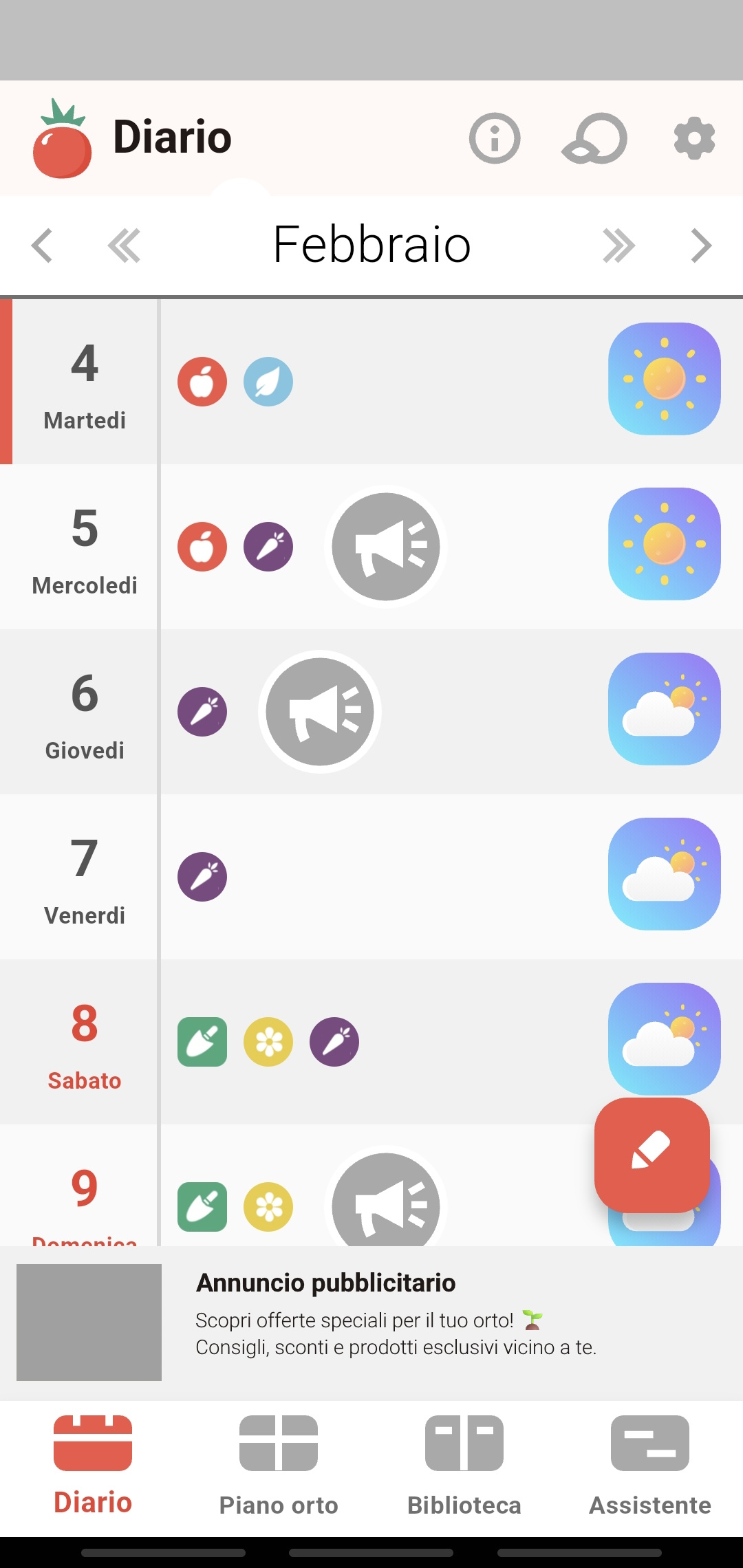
Task: Click the yellow flower icon on Sabato 8
Action: pos(268,1042)
